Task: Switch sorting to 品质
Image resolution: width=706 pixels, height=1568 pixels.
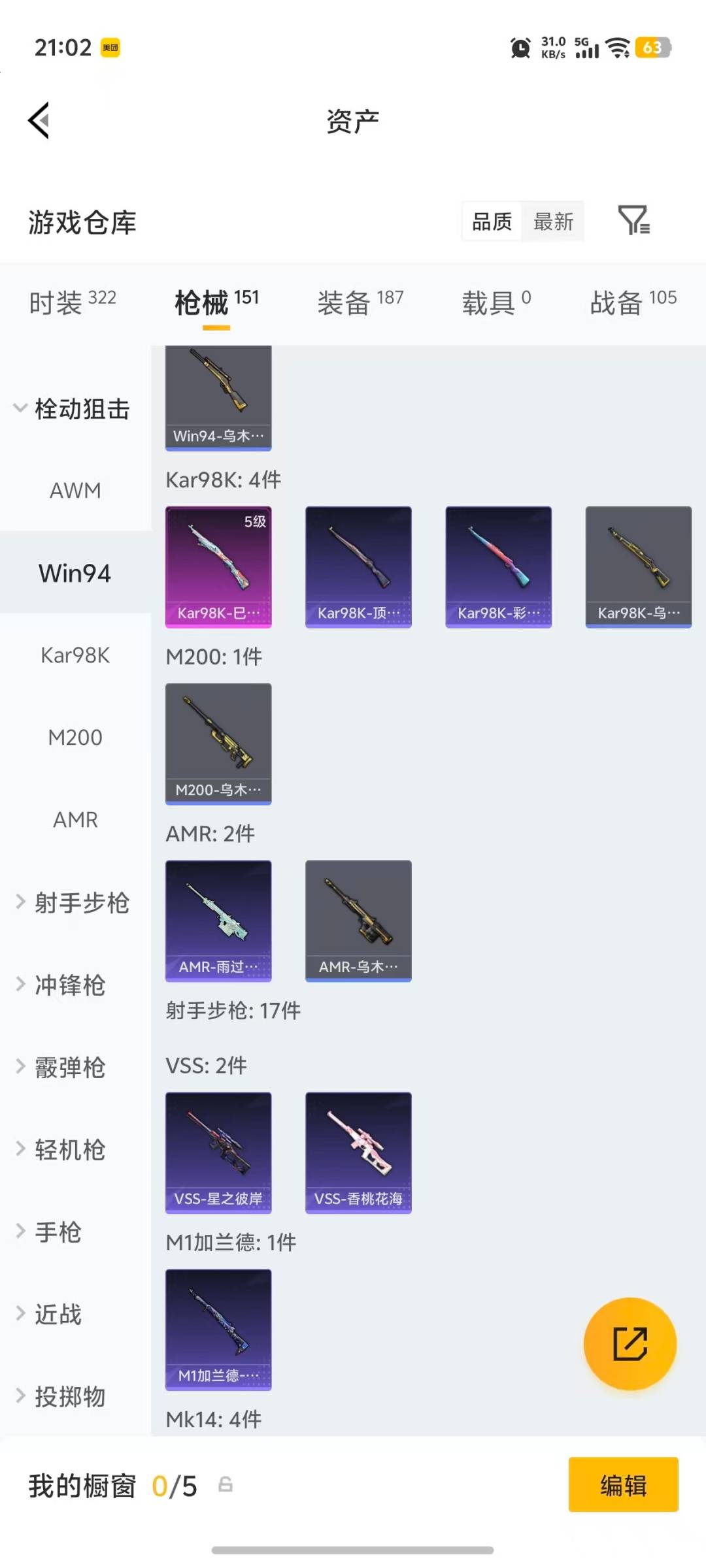Action: 490,221
